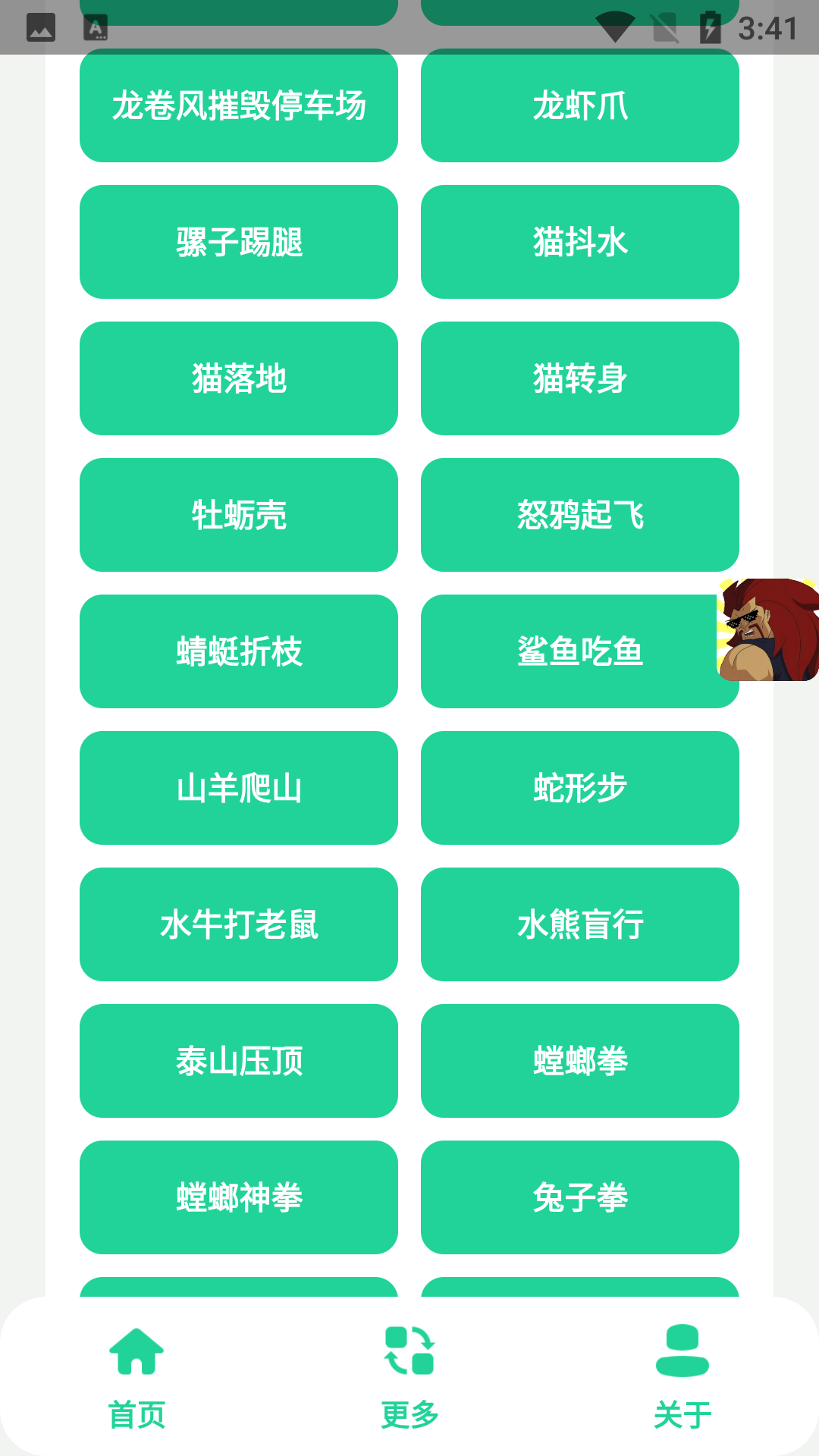Select the 山羊爬山 move
Screen dimensions: 819x1456
239,789
